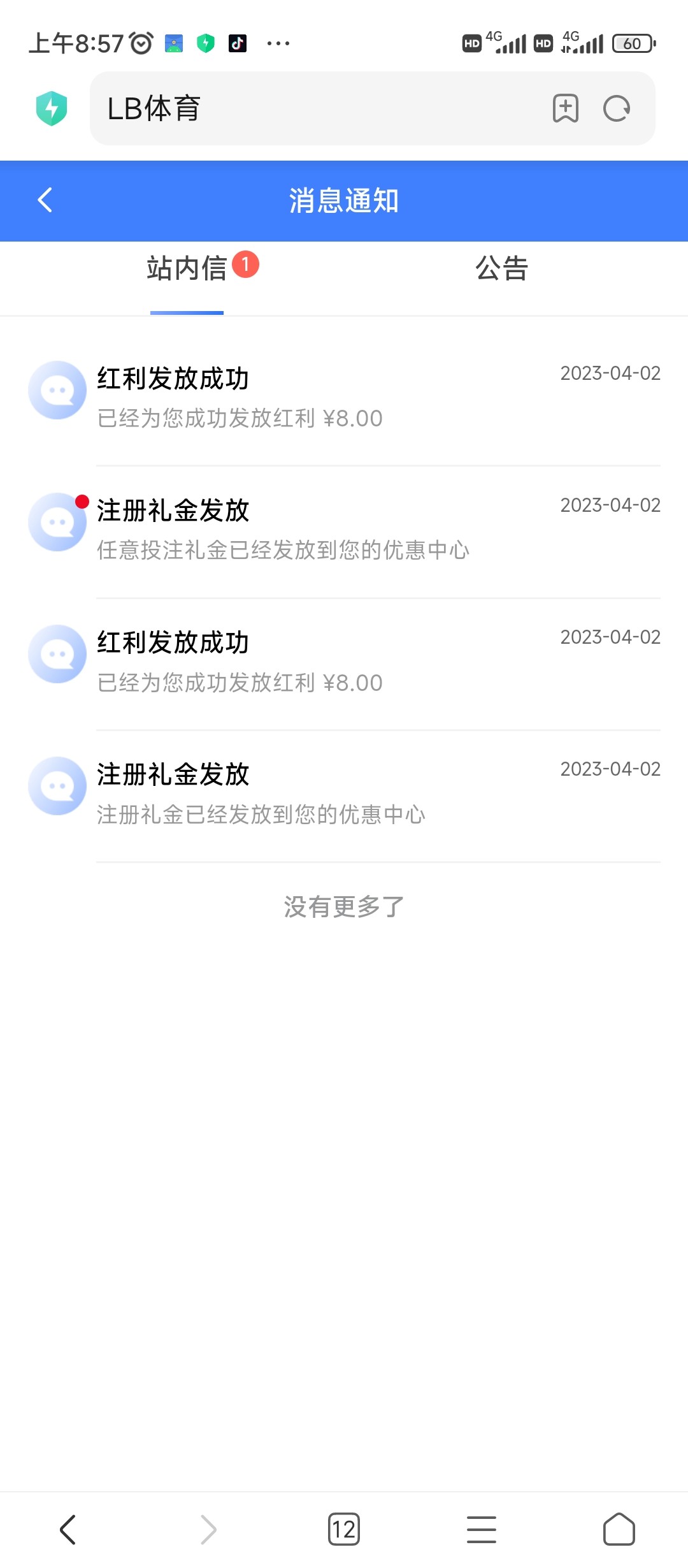Tap the green shield security icon

[x=52, y=108]
